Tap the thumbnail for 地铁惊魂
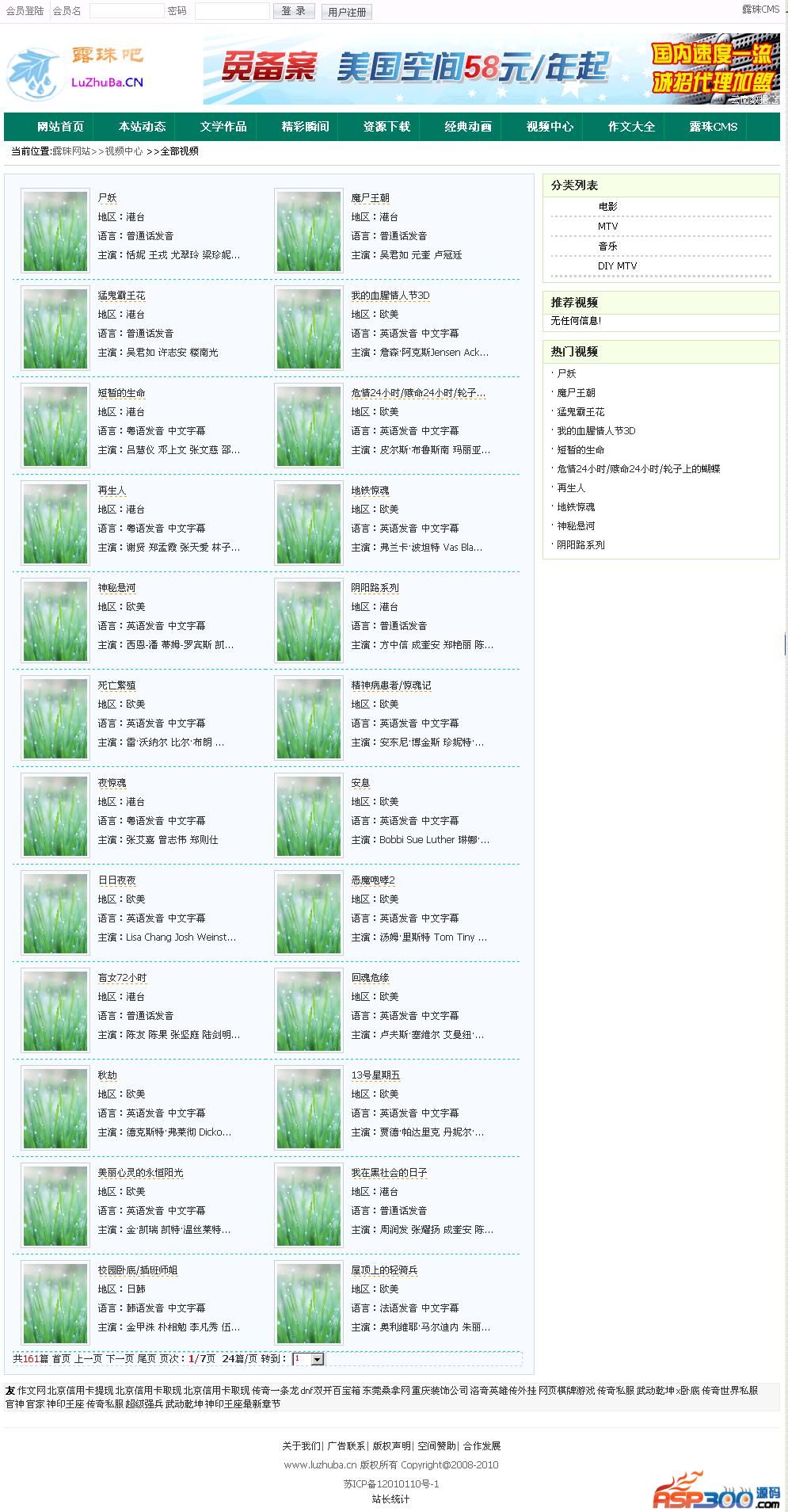Screen dimensions: 788x1512 coord(308,522)
